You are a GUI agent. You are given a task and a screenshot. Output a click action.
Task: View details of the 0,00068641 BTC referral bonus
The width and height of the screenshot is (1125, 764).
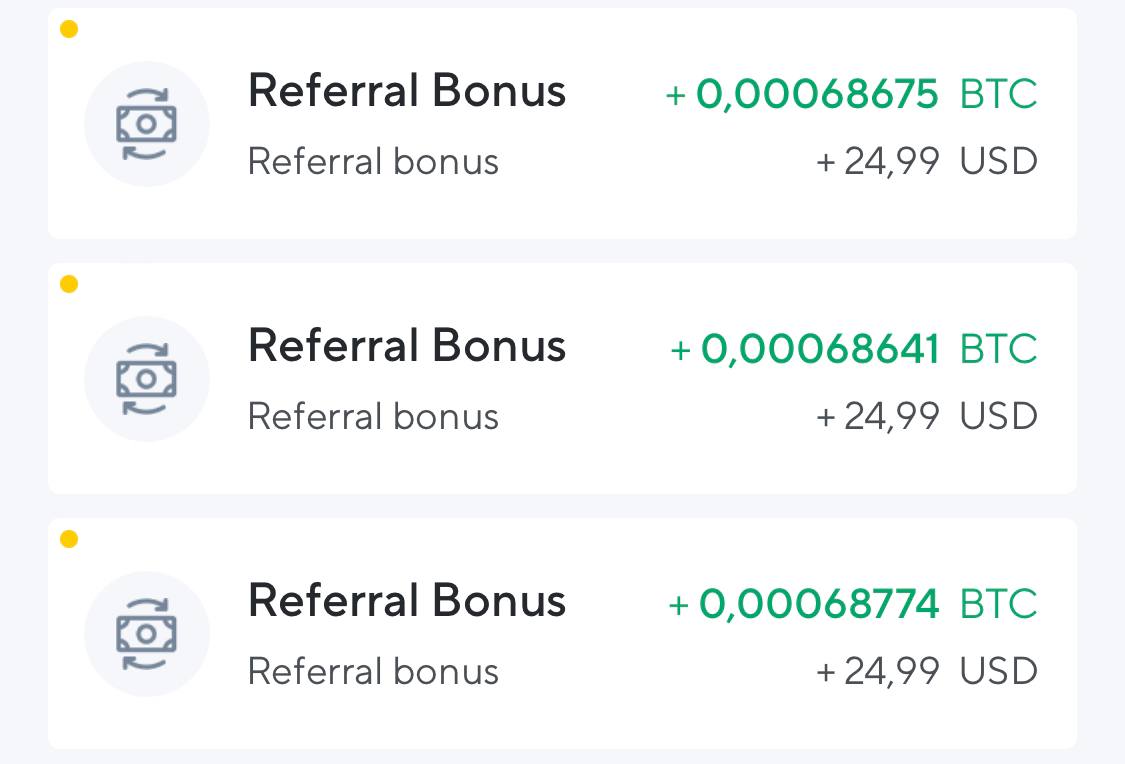[x=562, y=379]
